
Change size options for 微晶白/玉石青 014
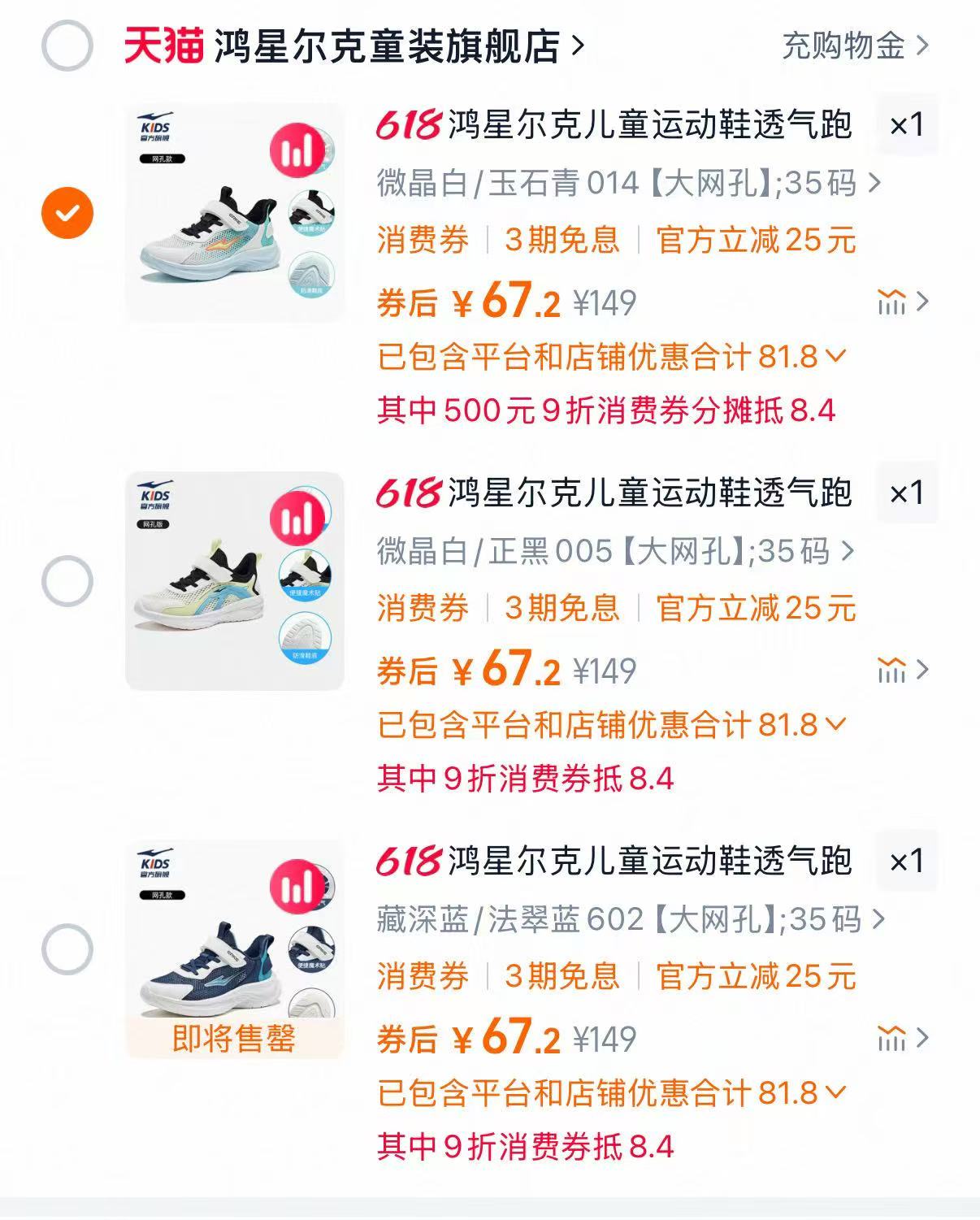pos(627,183)
